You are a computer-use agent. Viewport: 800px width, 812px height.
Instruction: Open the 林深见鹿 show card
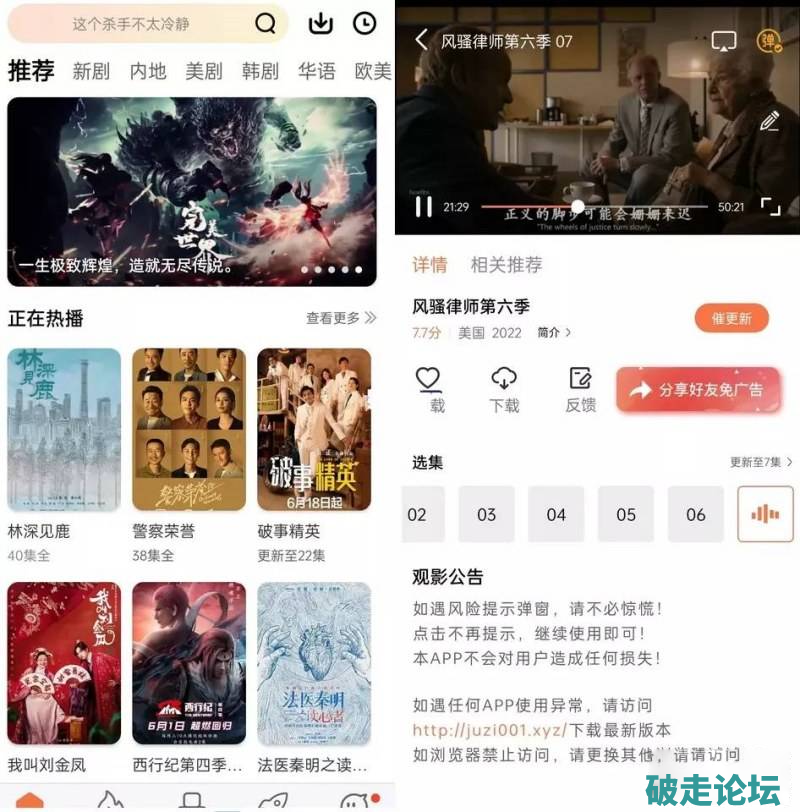click(x=64, y=430)
